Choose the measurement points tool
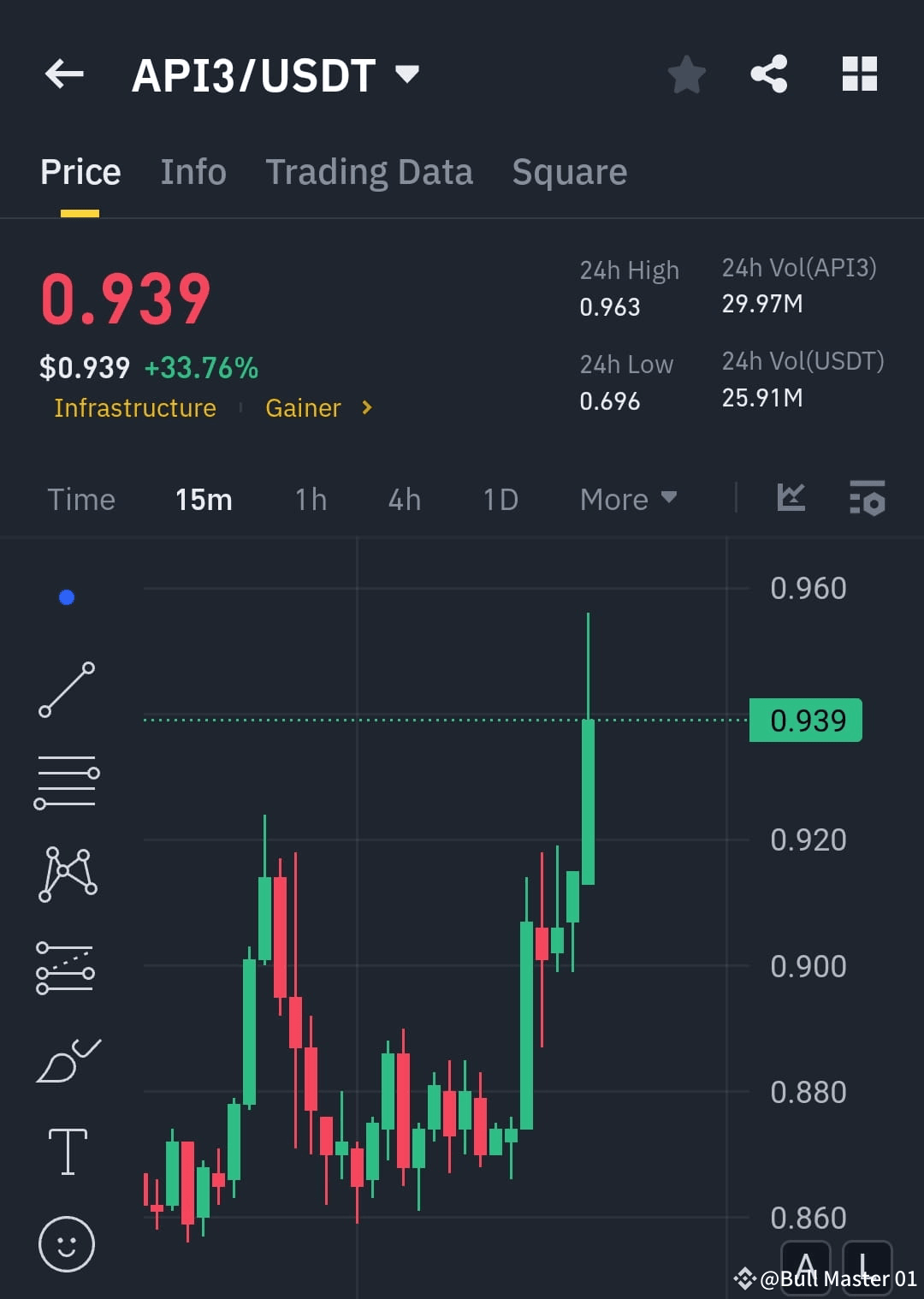924x1299 pixels. pyautogui.click(x=67, y=968)
